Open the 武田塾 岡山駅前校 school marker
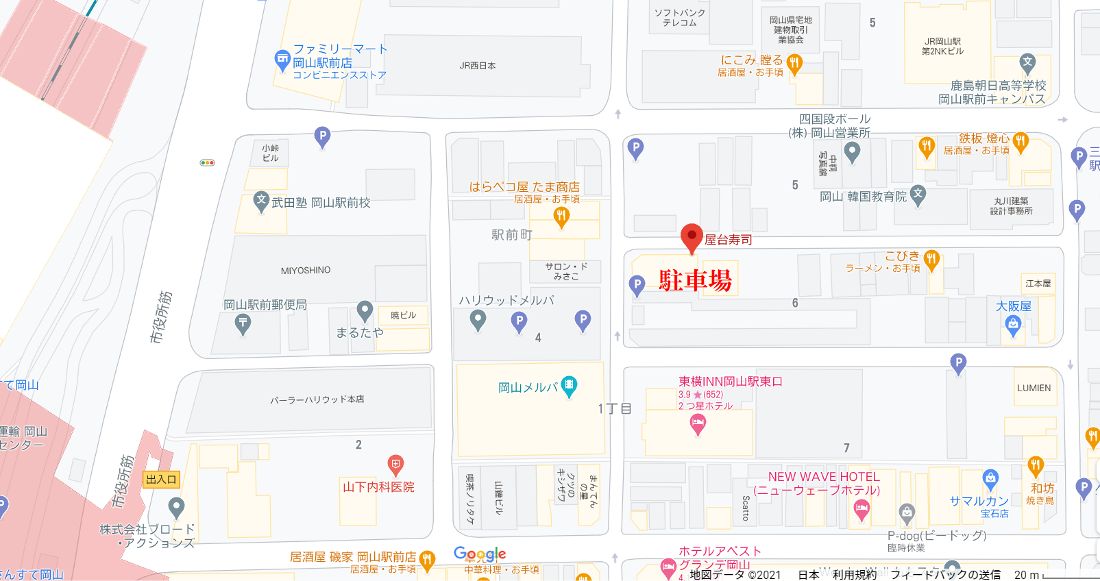The width and height of the screenshot is (1100, 581). tap(261, 201)
